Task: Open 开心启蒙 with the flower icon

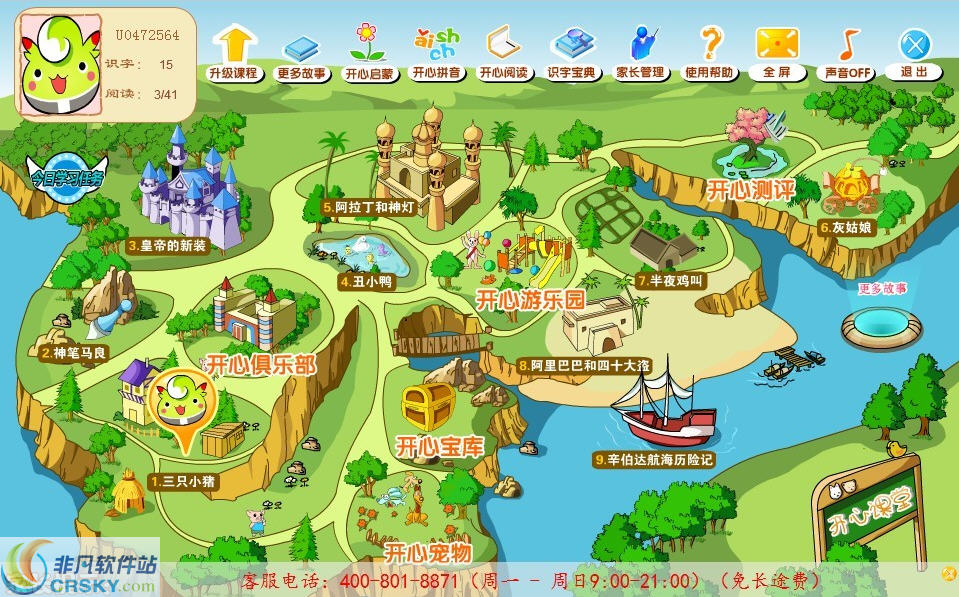Action: [369, 55]
